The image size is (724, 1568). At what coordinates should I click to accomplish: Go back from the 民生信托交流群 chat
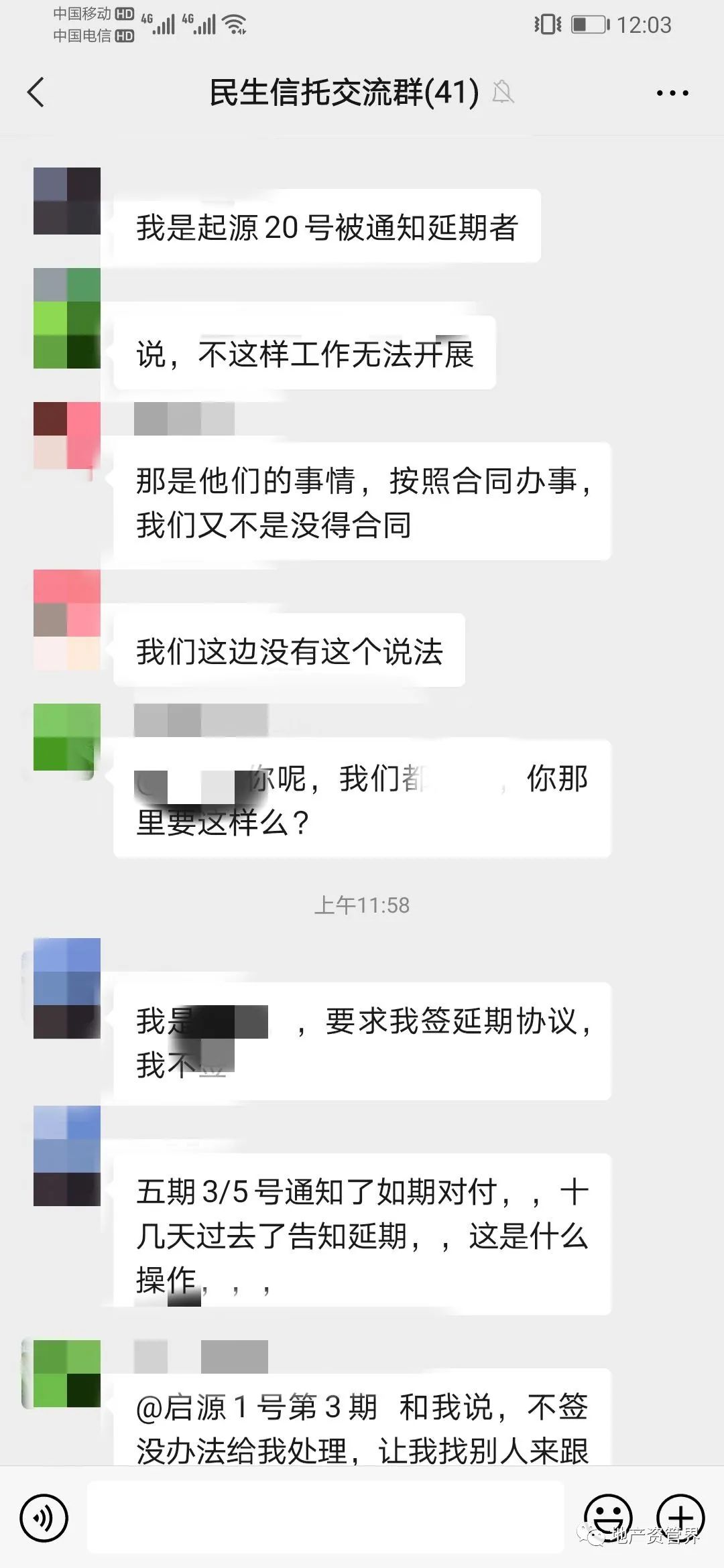coord(36,92)
